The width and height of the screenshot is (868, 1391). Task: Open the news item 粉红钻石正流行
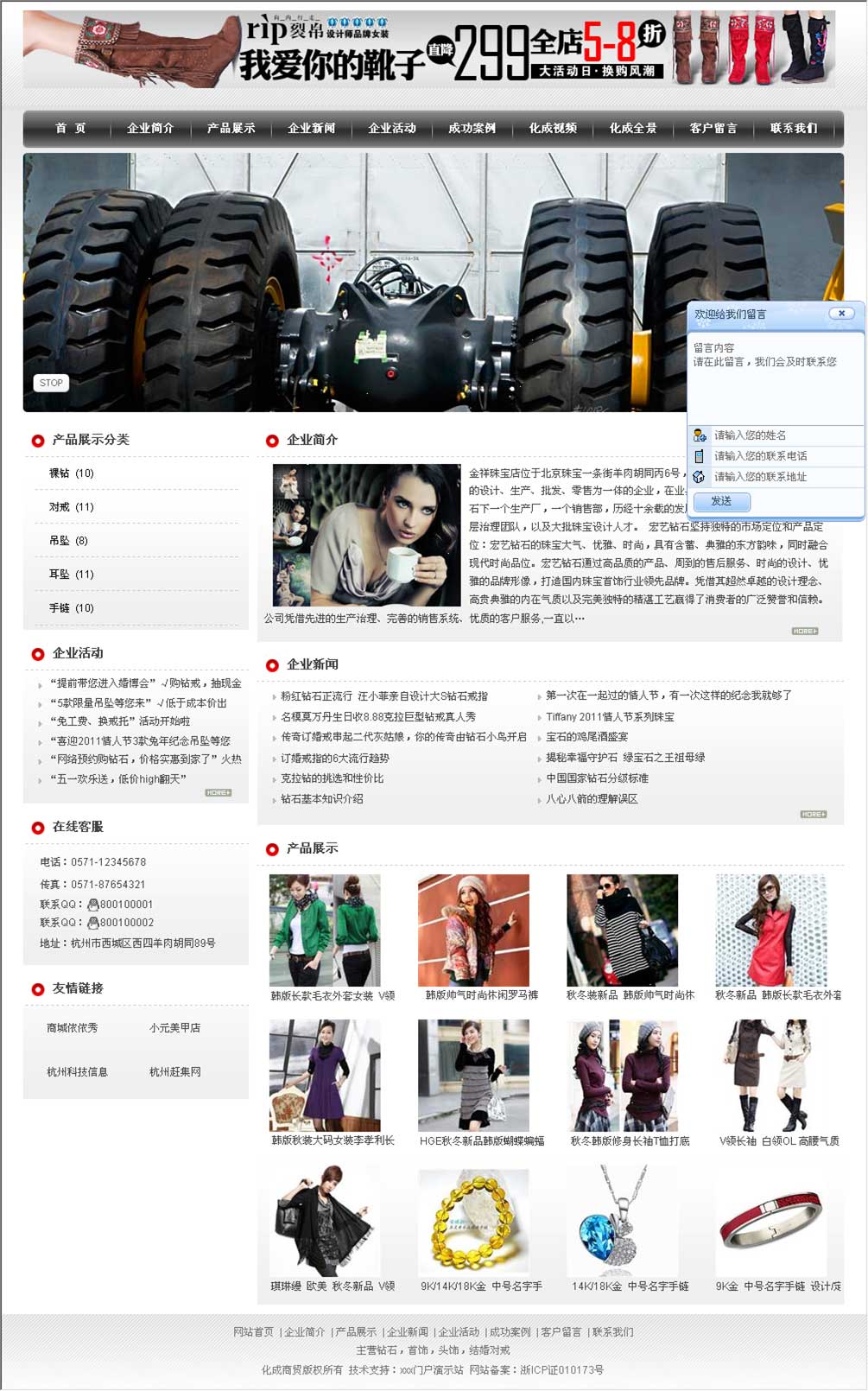click(383, 696)
